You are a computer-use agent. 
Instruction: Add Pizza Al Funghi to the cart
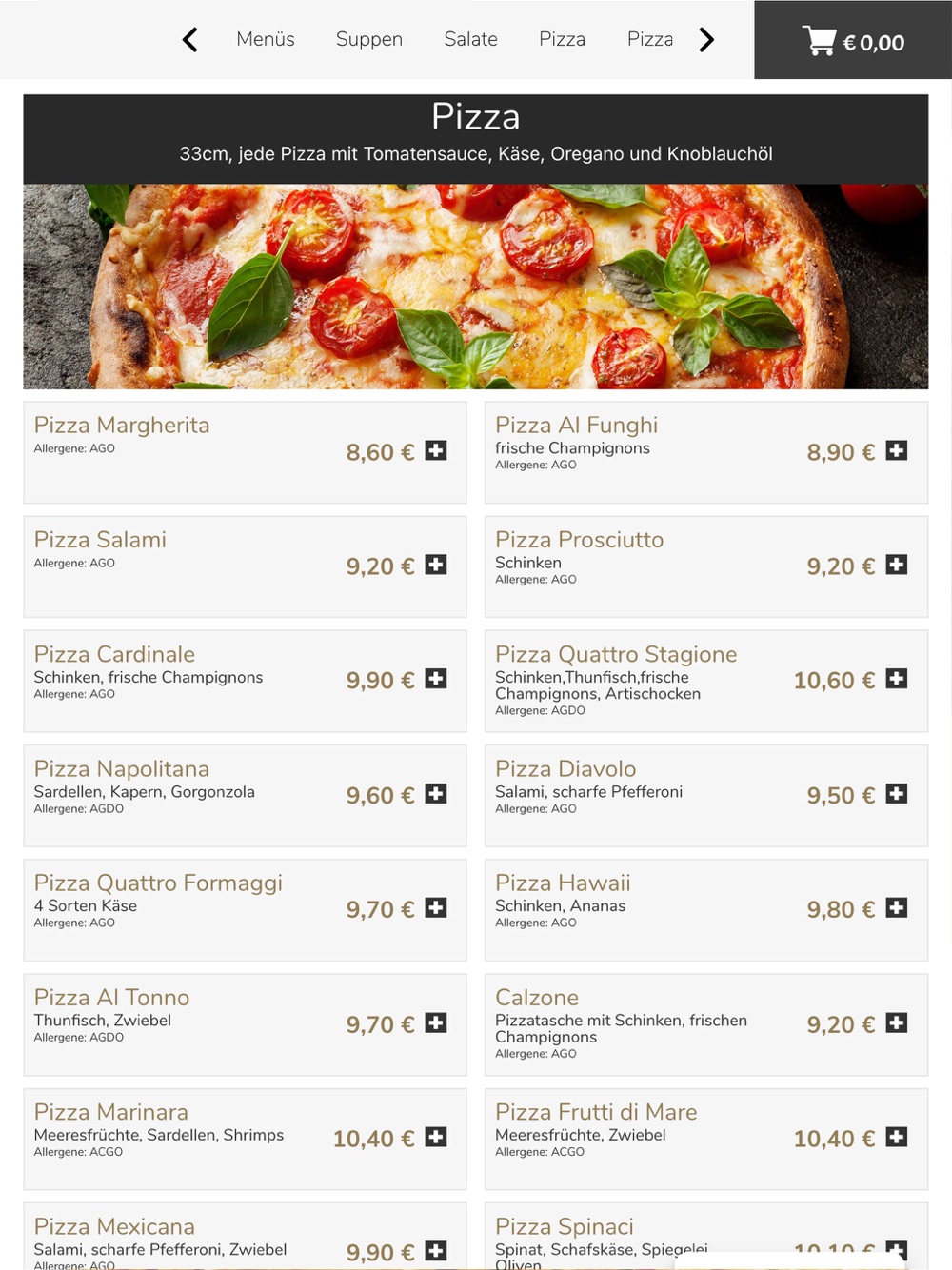[x=897, y=451]
